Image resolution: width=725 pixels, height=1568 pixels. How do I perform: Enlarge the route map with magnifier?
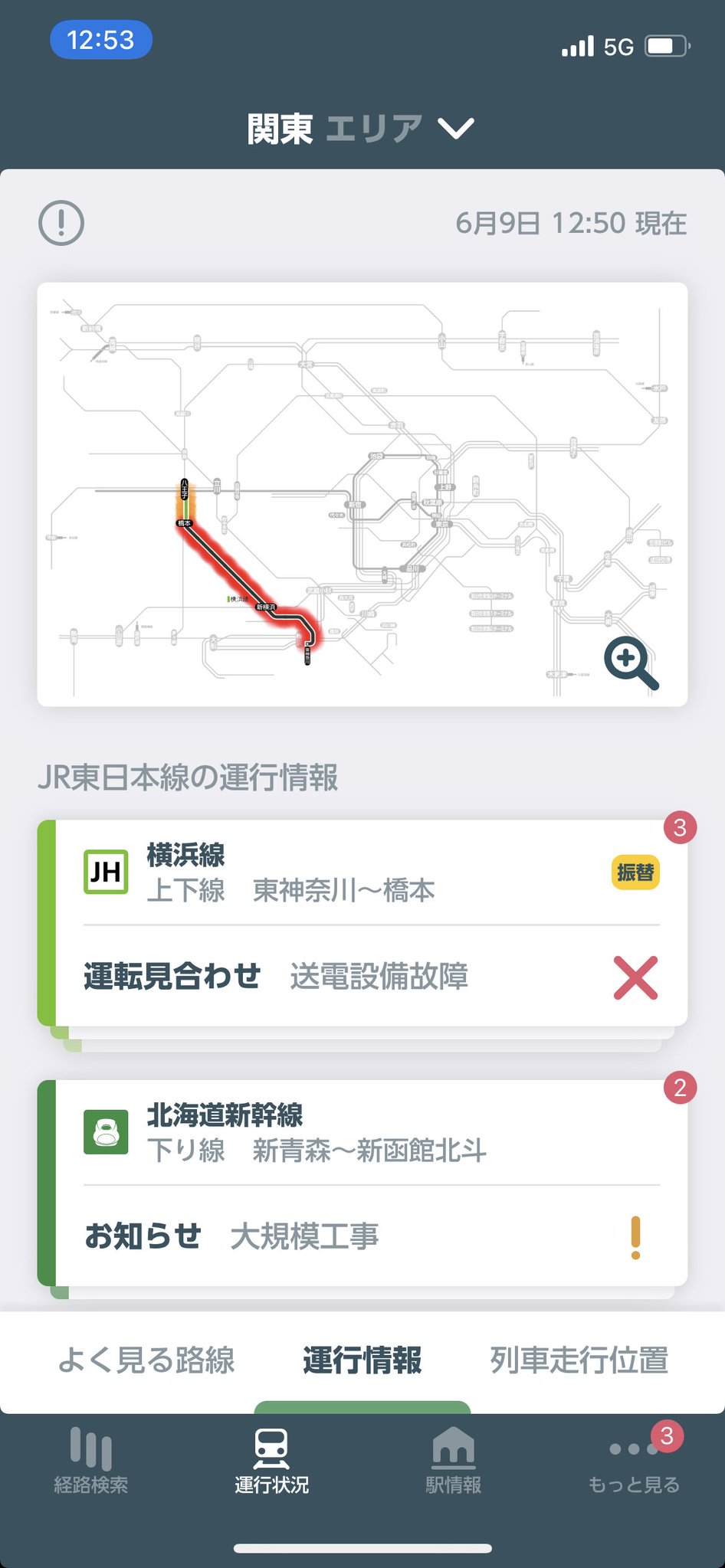pyautogui.click(x=631, y=663)
